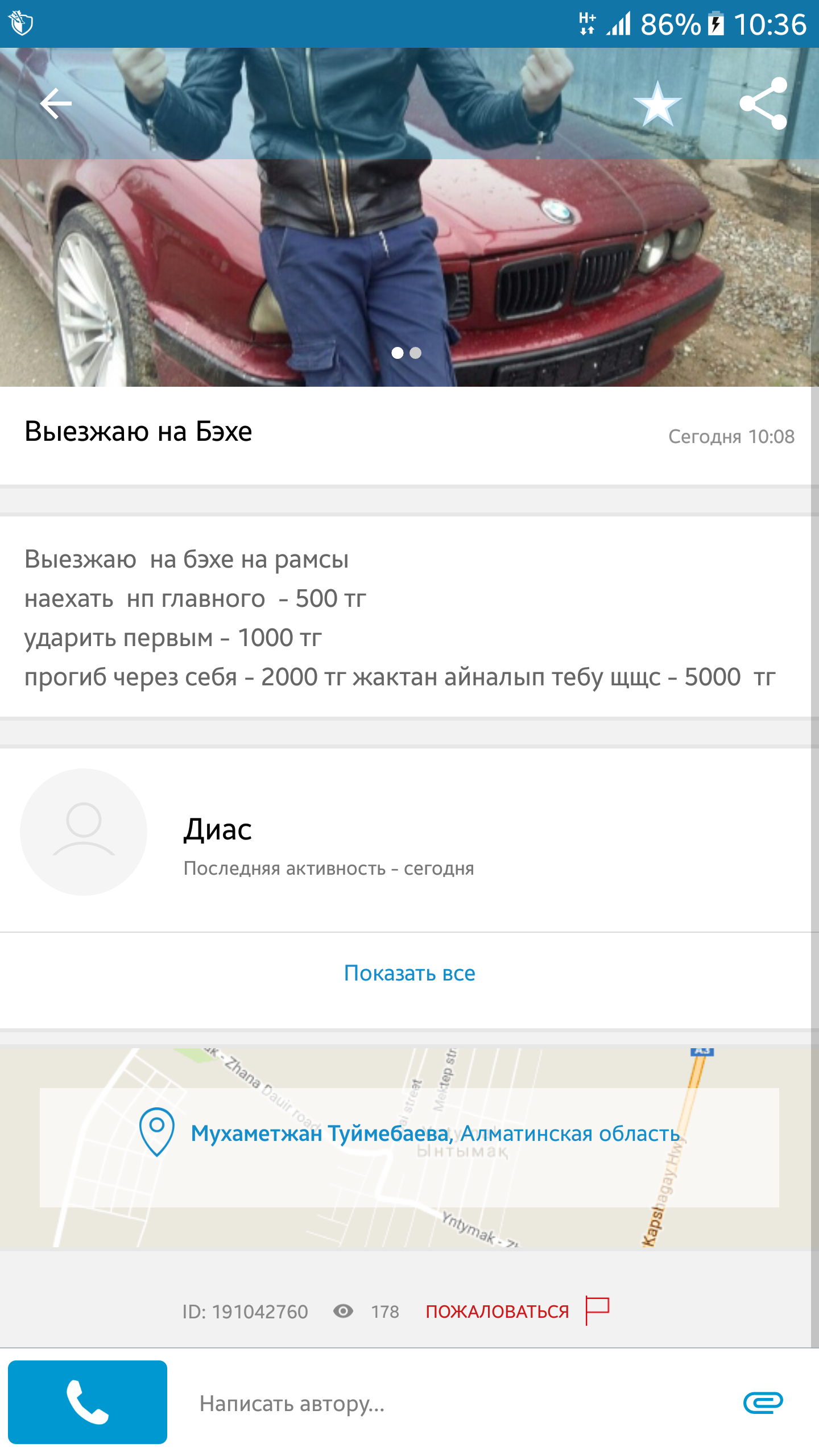The image size is (819, 1456).
Task: Tap the "Показать все" link
Action: pos(409,973)
